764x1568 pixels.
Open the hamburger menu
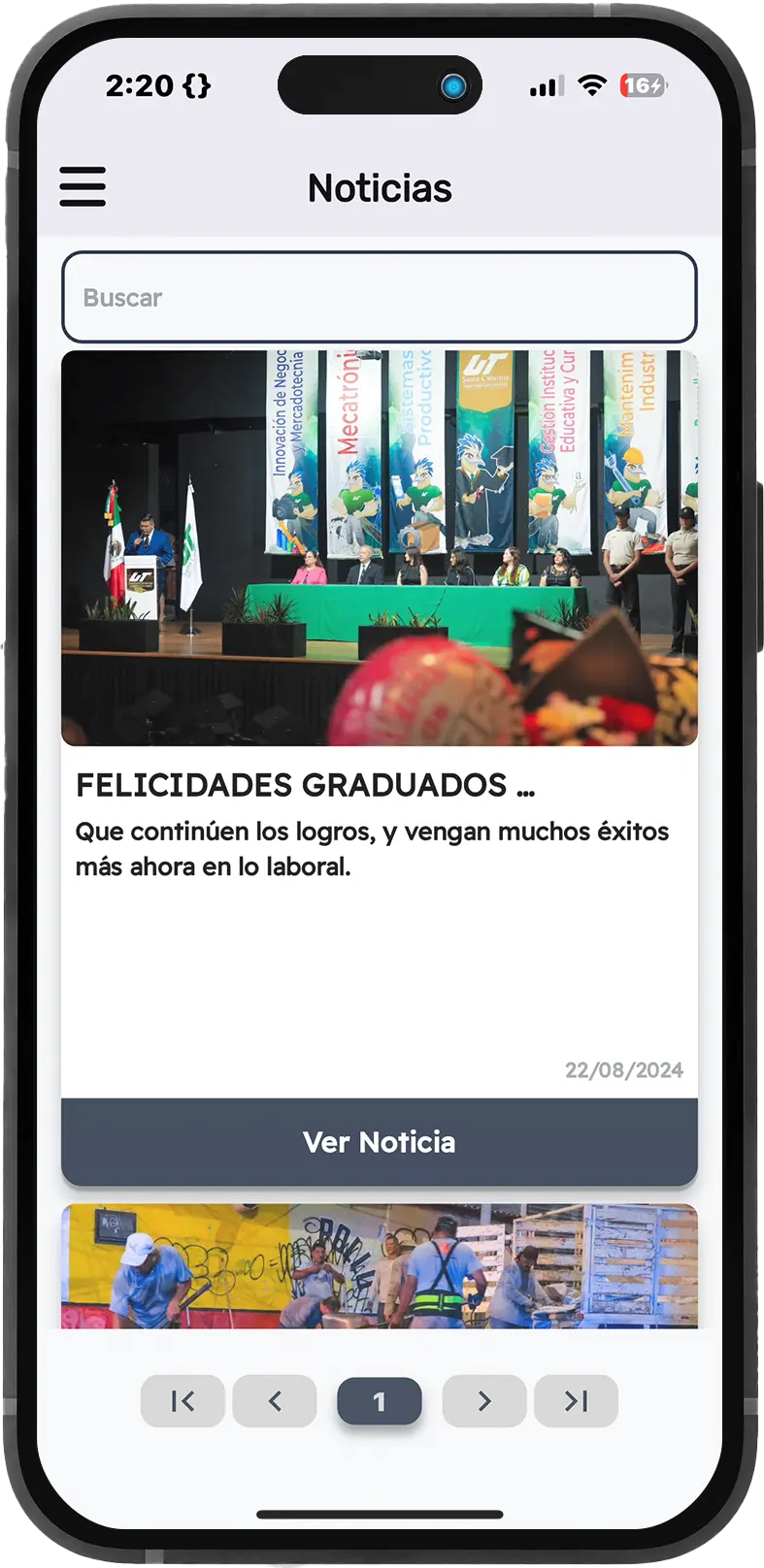tap(83, 186)
